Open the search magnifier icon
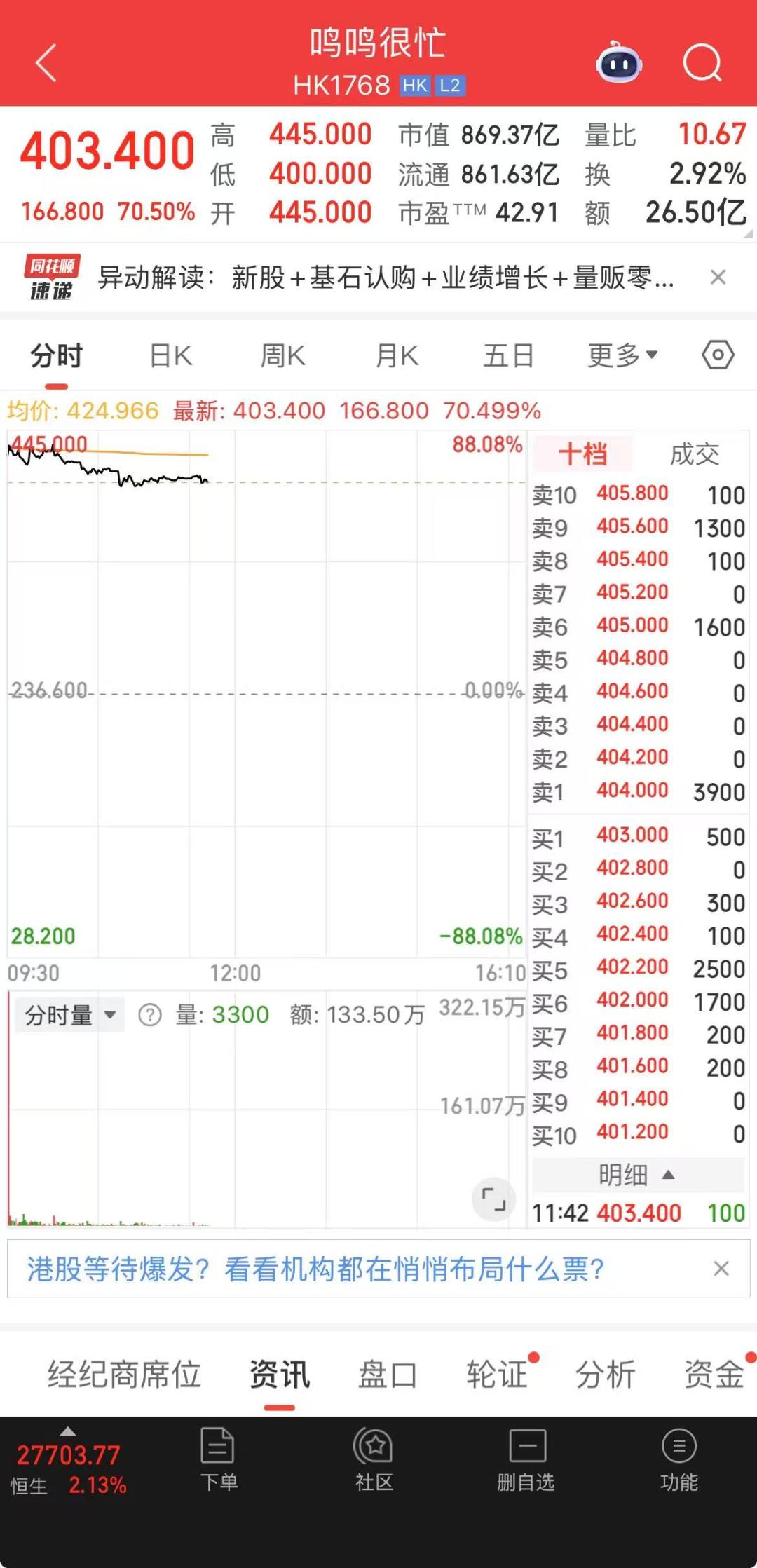 click(x=702, y=63)
